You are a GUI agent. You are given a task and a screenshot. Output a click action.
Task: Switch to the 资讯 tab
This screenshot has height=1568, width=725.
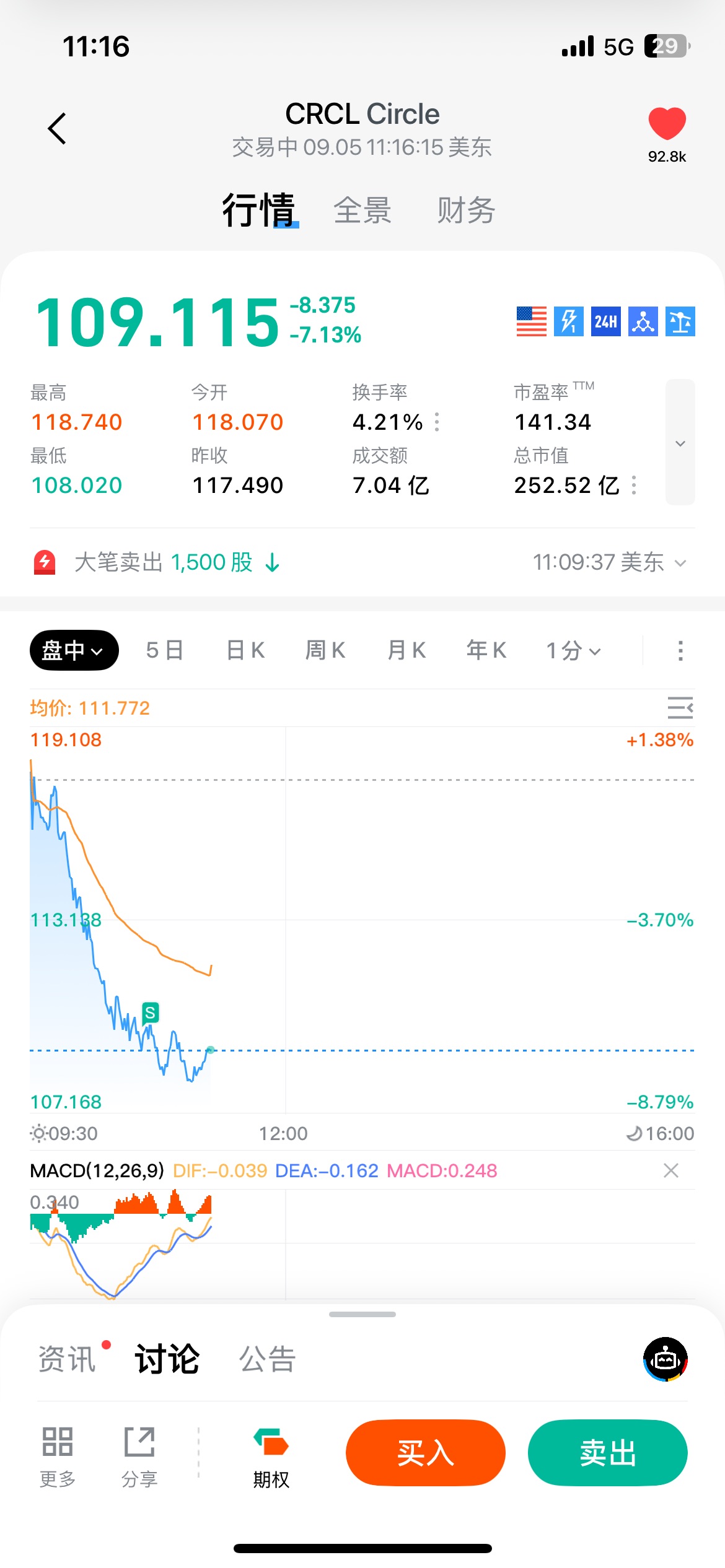pos(67,1359)
